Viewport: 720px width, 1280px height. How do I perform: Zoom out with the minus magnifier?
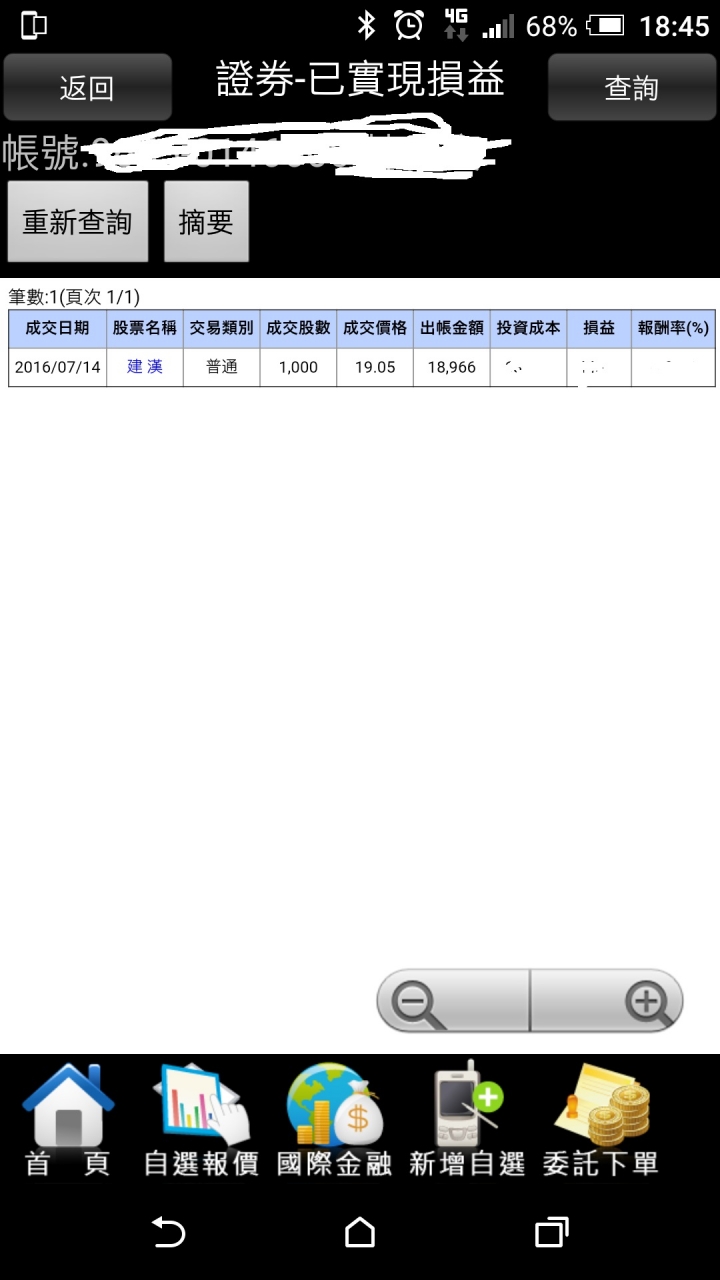pyautogui.click(x=452, y=1000)
